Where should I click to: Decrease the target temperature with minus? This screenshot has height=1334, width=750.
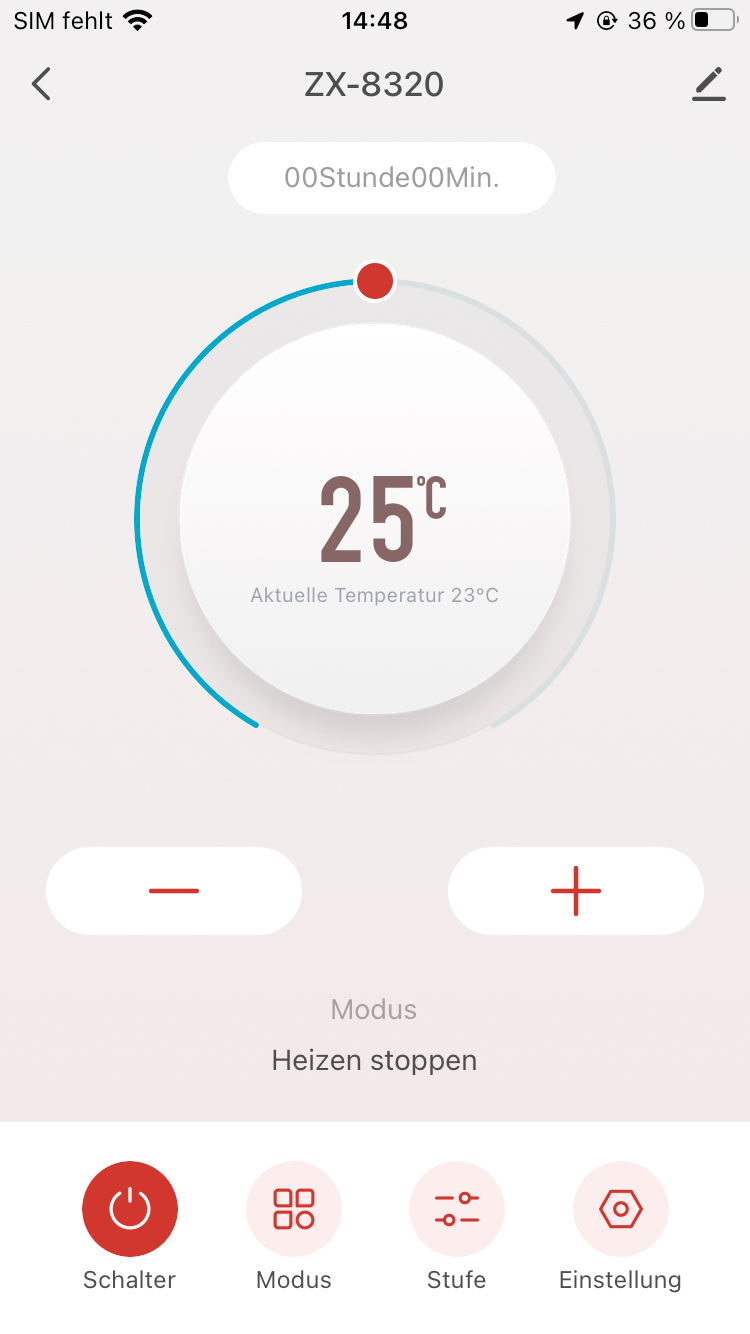(x=174, y=890)
